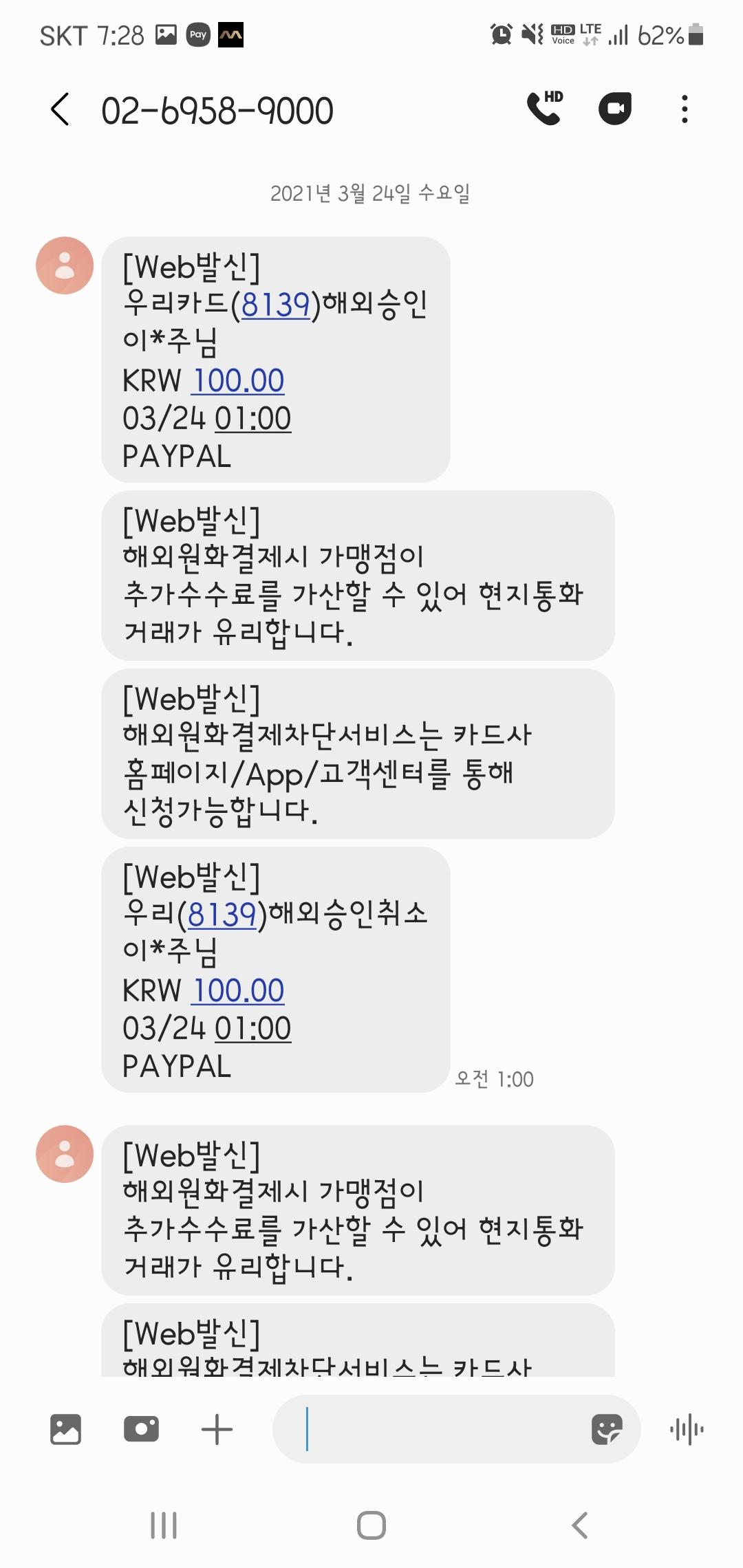The width and height of the screenshot is (743, 1568).
Task: Start HD voice call to 02-6958-9000
Action: [x=544, y=108]
